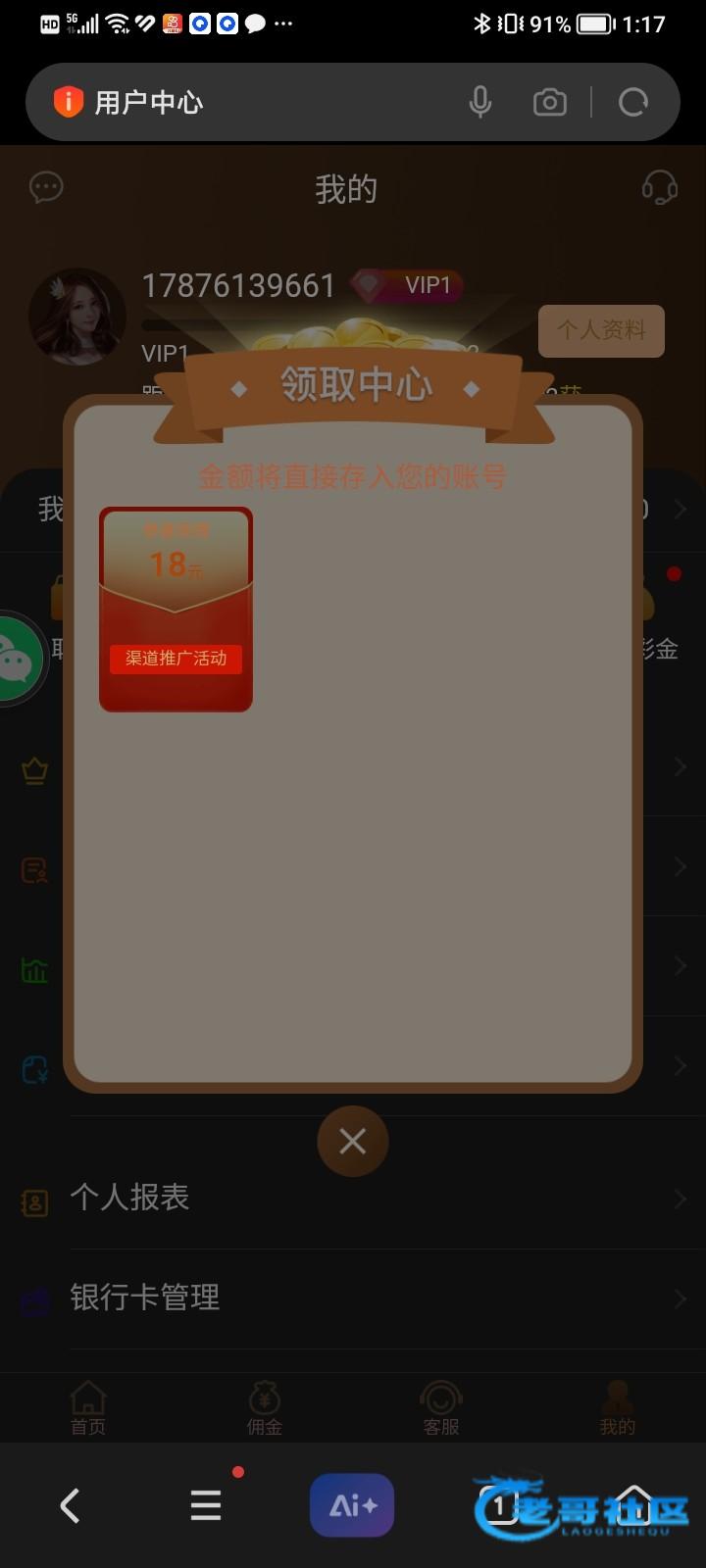Reload the page with refresh icon

(633, 102)
